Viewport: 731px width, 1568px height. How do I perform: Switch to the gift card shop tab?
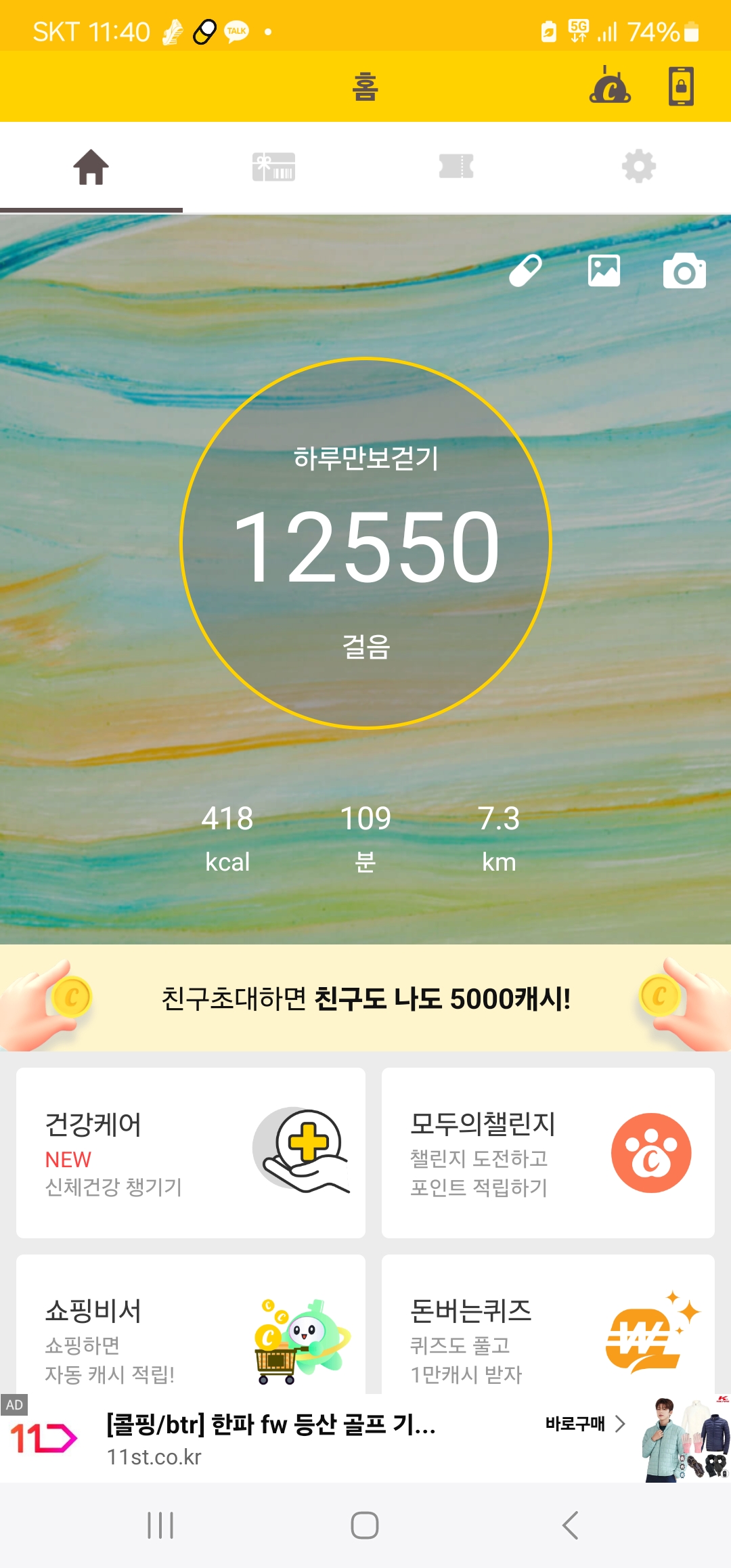coord(273,167)
